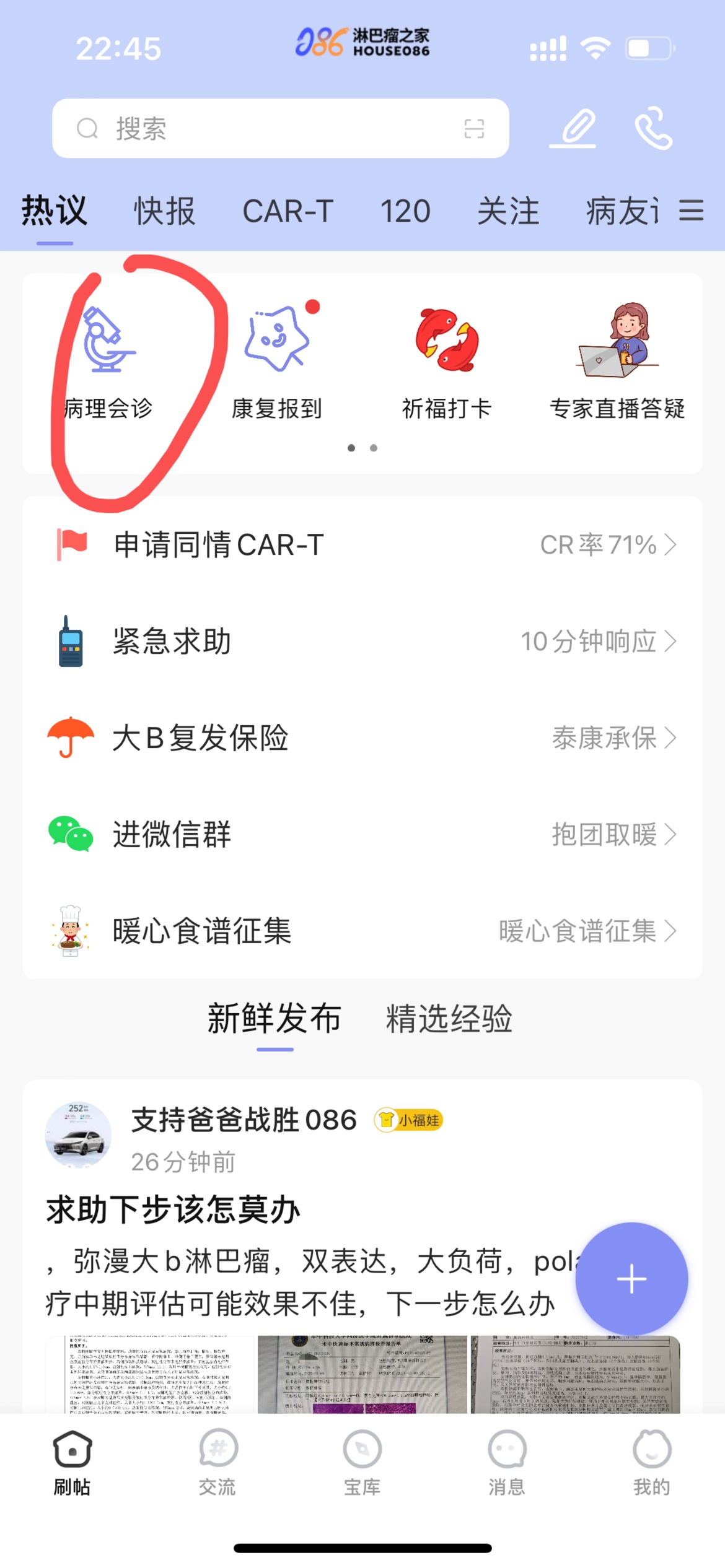Expand the tab list menu icon

click(x=692, y=211)
